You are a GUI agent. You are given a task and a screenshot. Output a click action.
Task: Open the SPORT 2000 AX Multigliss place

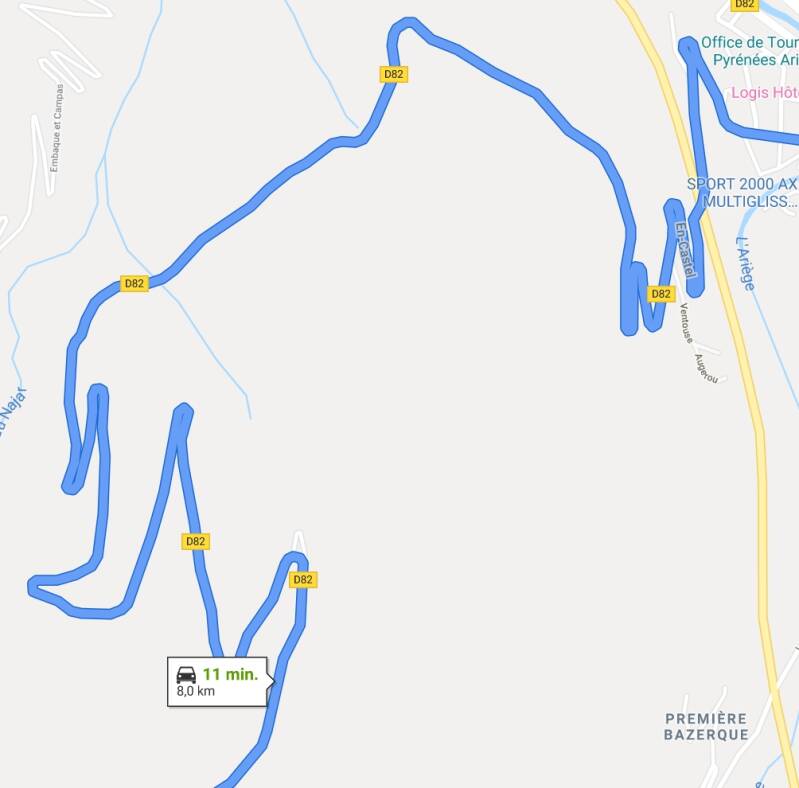coord(744,192)
